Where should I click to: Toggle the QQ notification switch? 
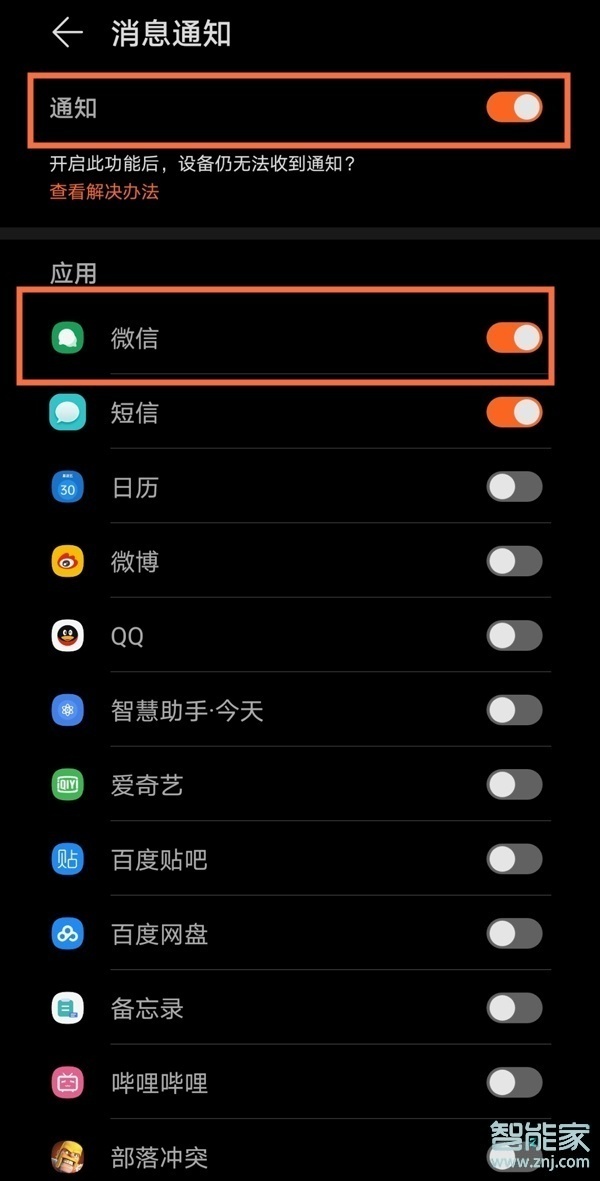pos(514,635)
